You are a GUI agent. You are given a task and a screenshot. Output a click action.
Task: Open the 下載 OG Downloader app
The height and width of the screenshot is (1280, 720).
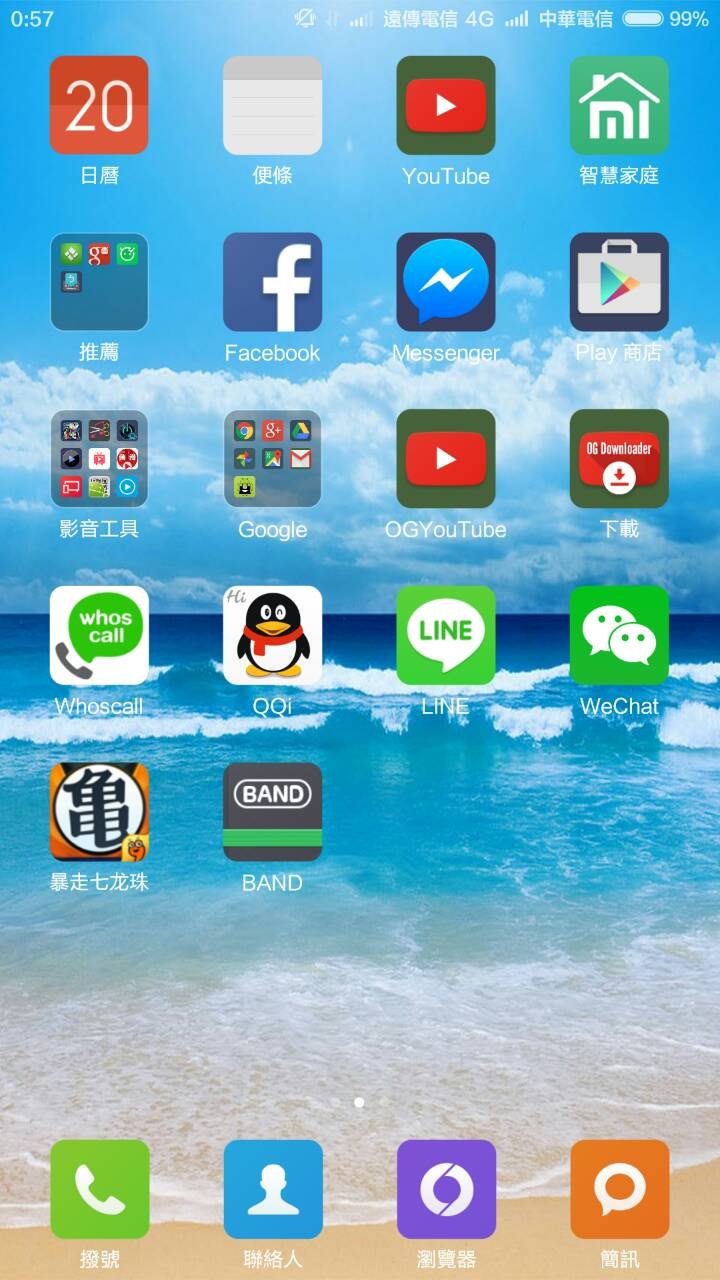619,459
